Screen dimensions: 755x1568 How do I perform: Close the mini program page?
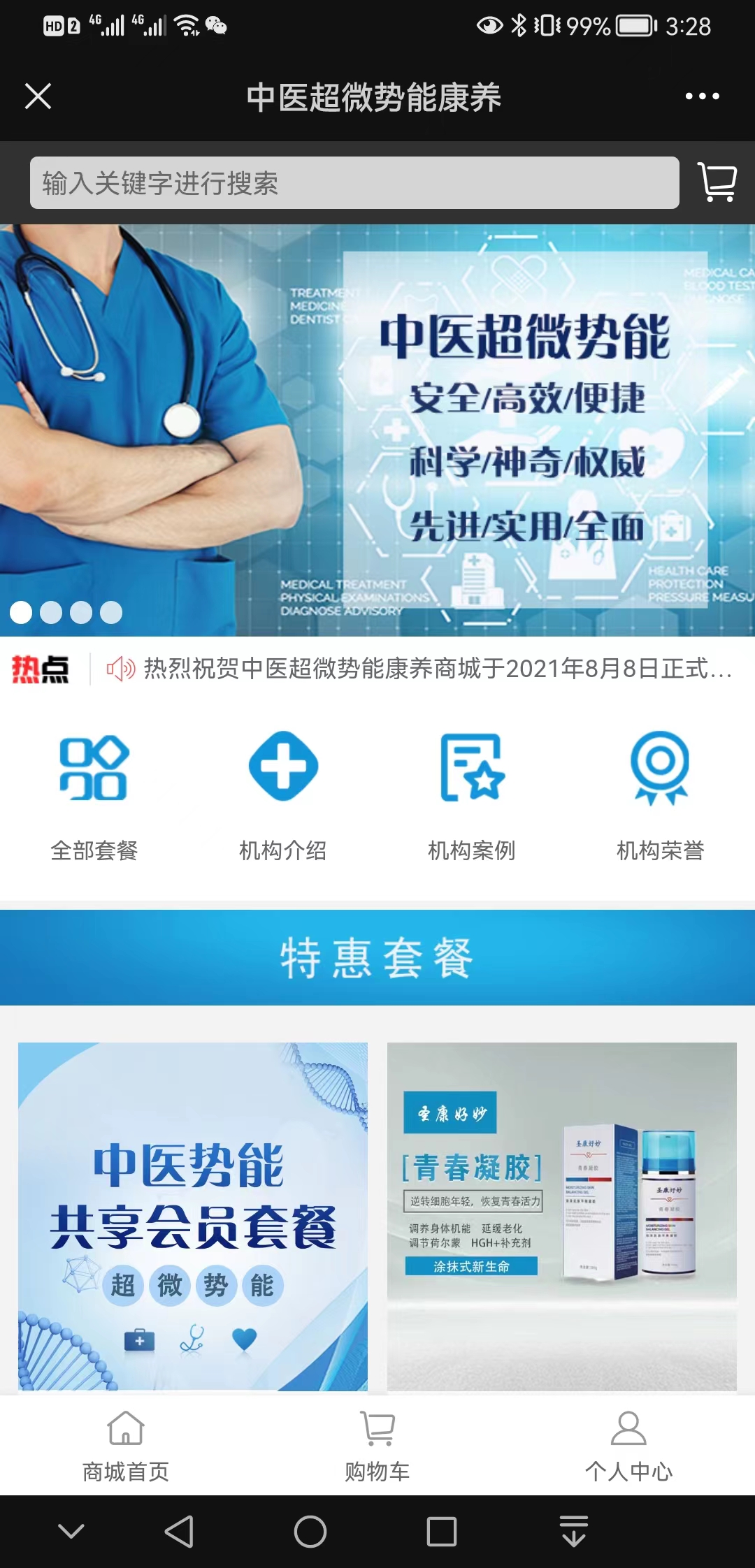(38, 96)
